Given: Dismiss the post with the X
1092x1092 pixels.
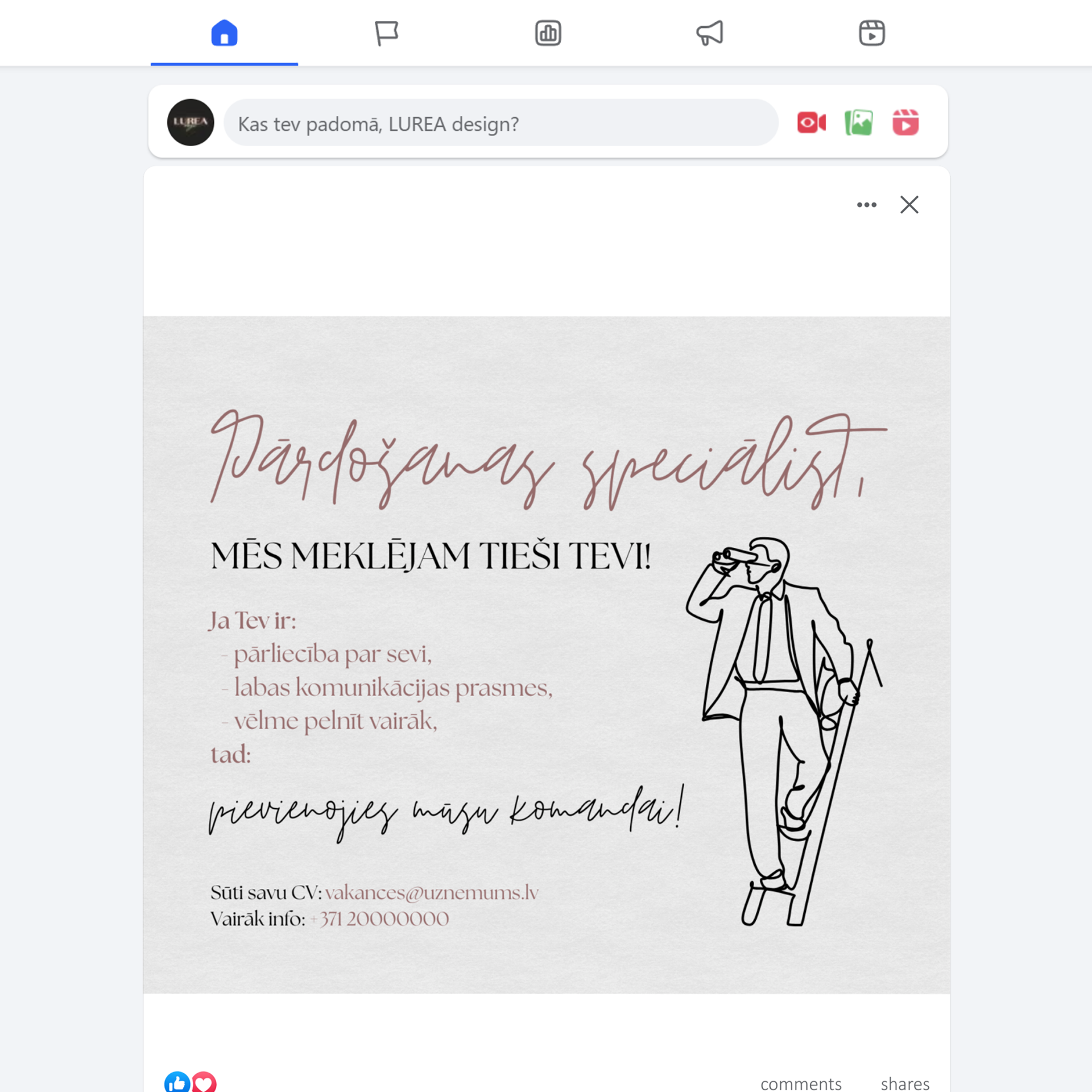Looking at the screenshot, I should coord(909,205).
